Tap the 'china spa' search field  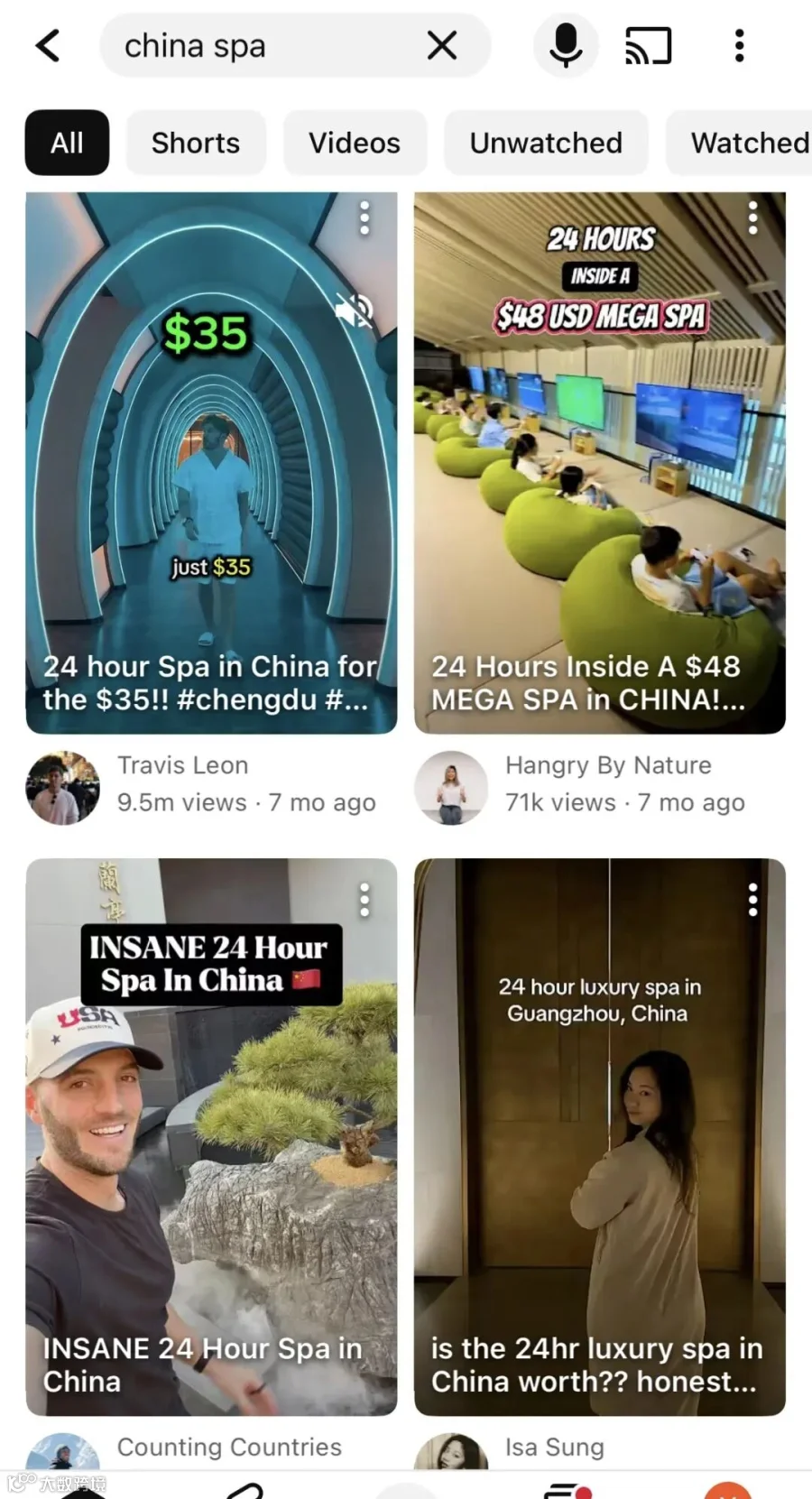[262, 45]
